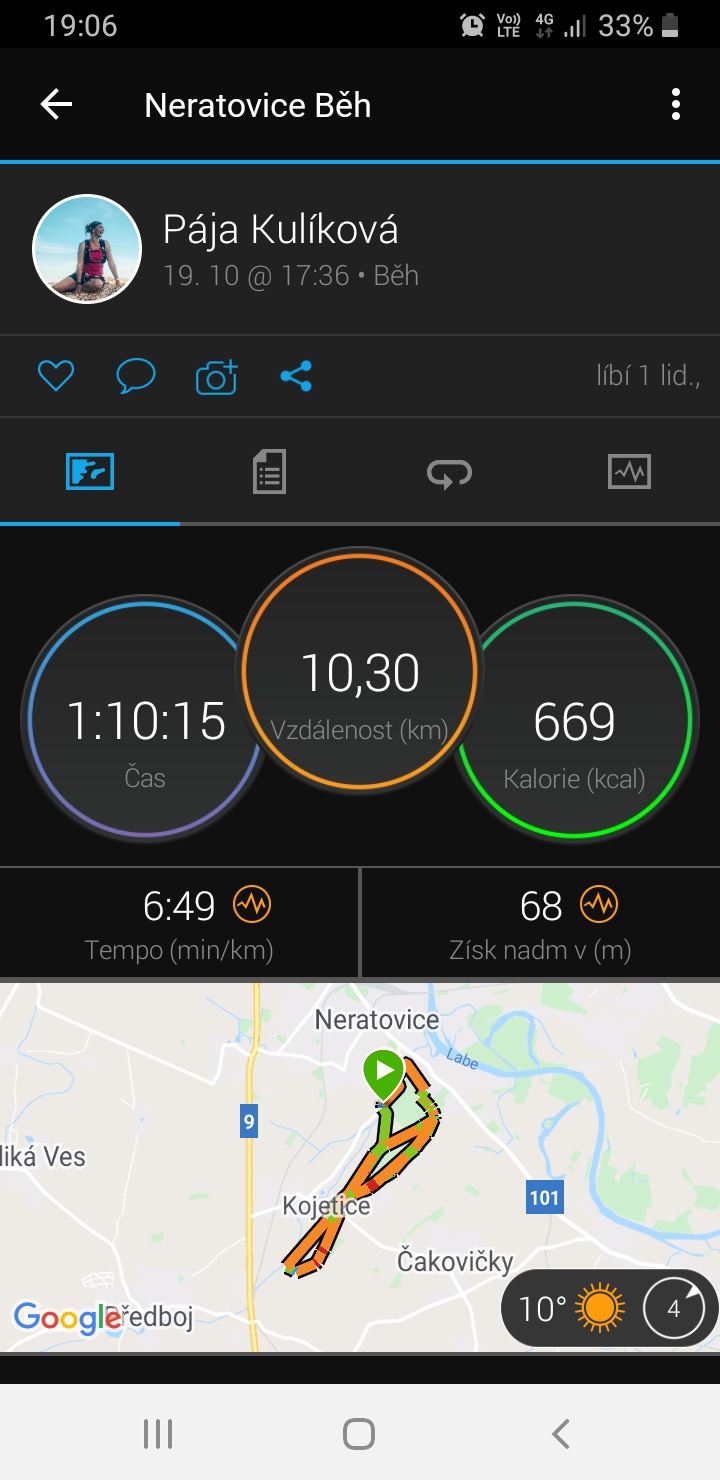Switch to the charts tab
This screenshot has height=1480, width=720.
[x=629, y=471]
